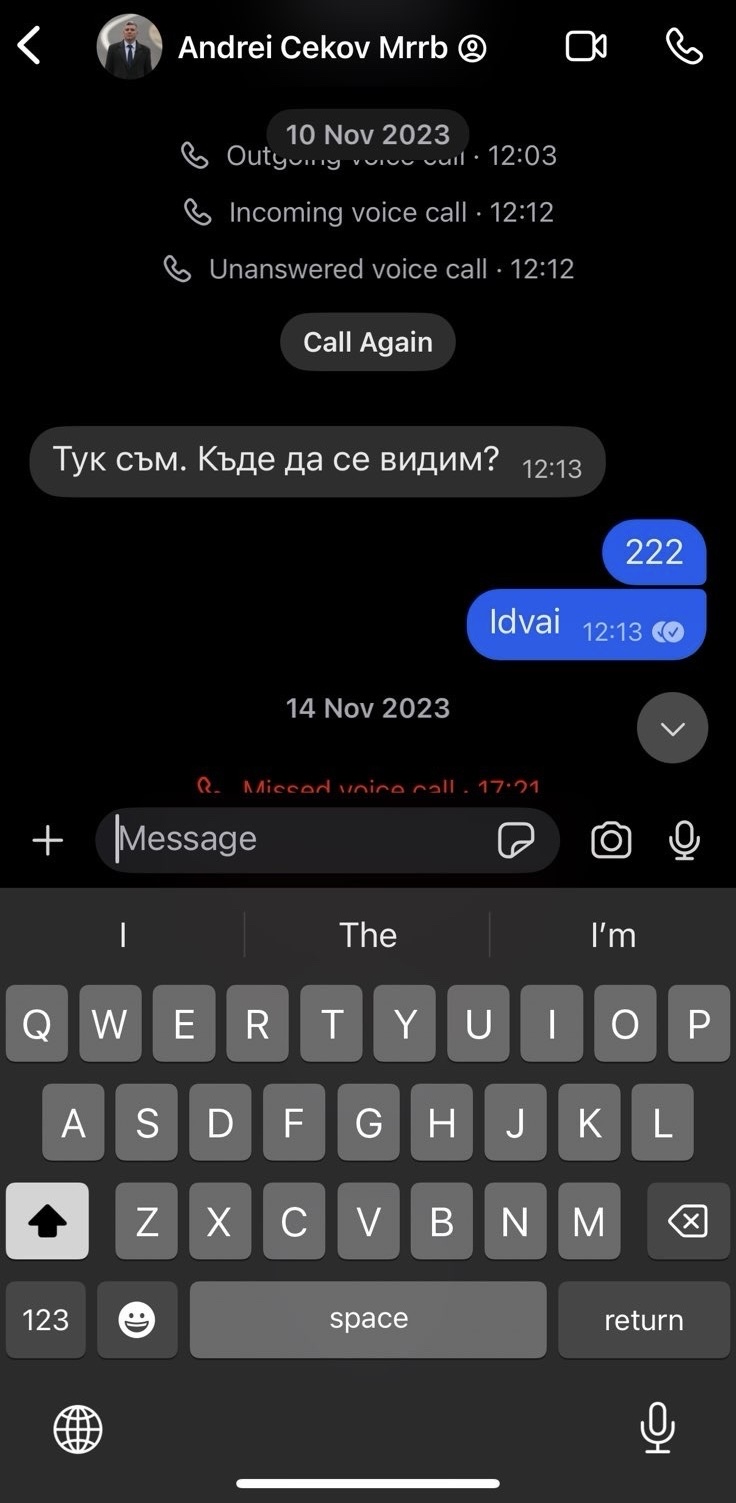
Task: Start keyboard dictation
Action: point(657,1428)
